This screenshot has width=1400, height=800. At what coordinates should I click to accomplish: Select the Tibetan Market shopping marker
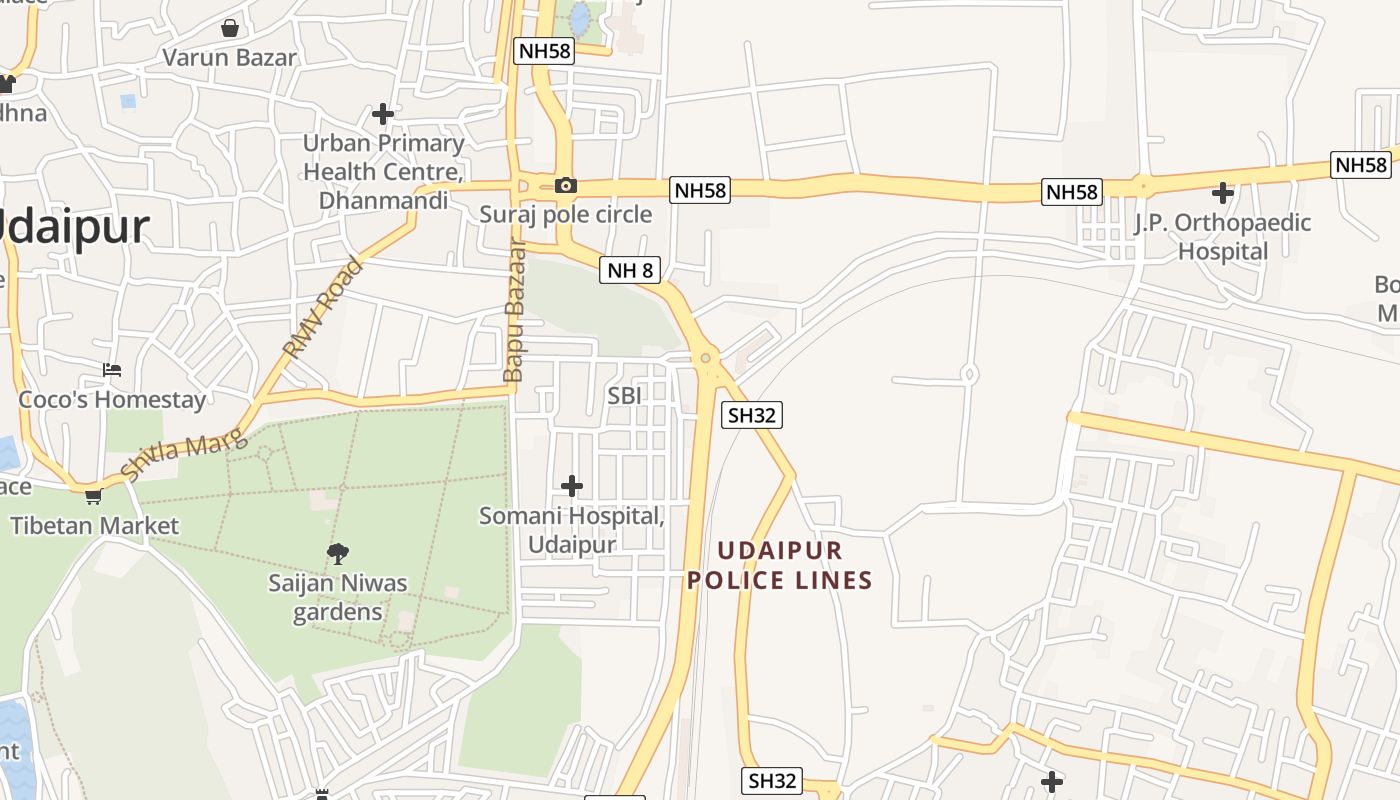tap(94, 496)
